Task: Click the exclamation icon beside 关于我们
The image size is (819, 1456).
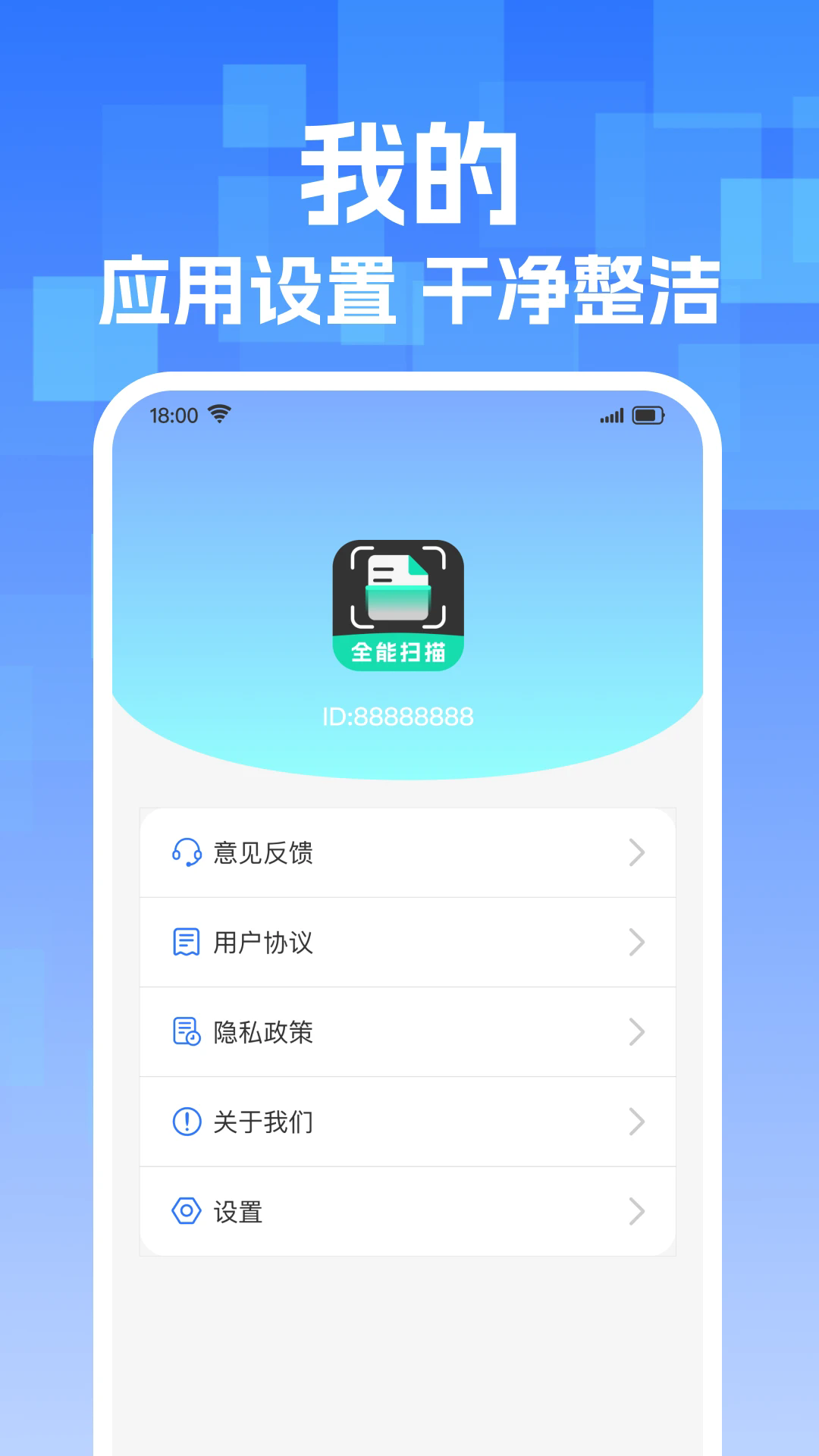Action: 187,1122
